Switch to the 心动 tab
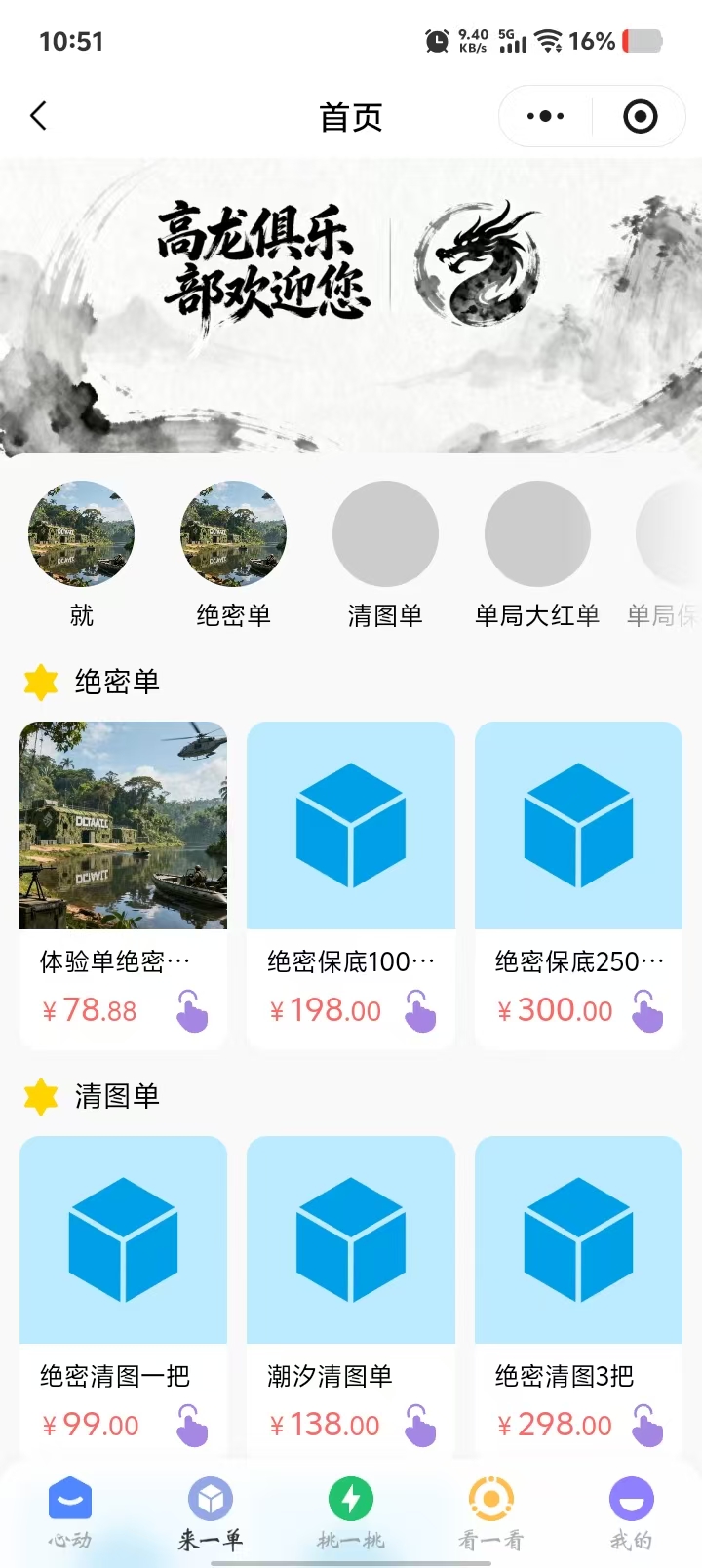 click(x=70, y=1514)
